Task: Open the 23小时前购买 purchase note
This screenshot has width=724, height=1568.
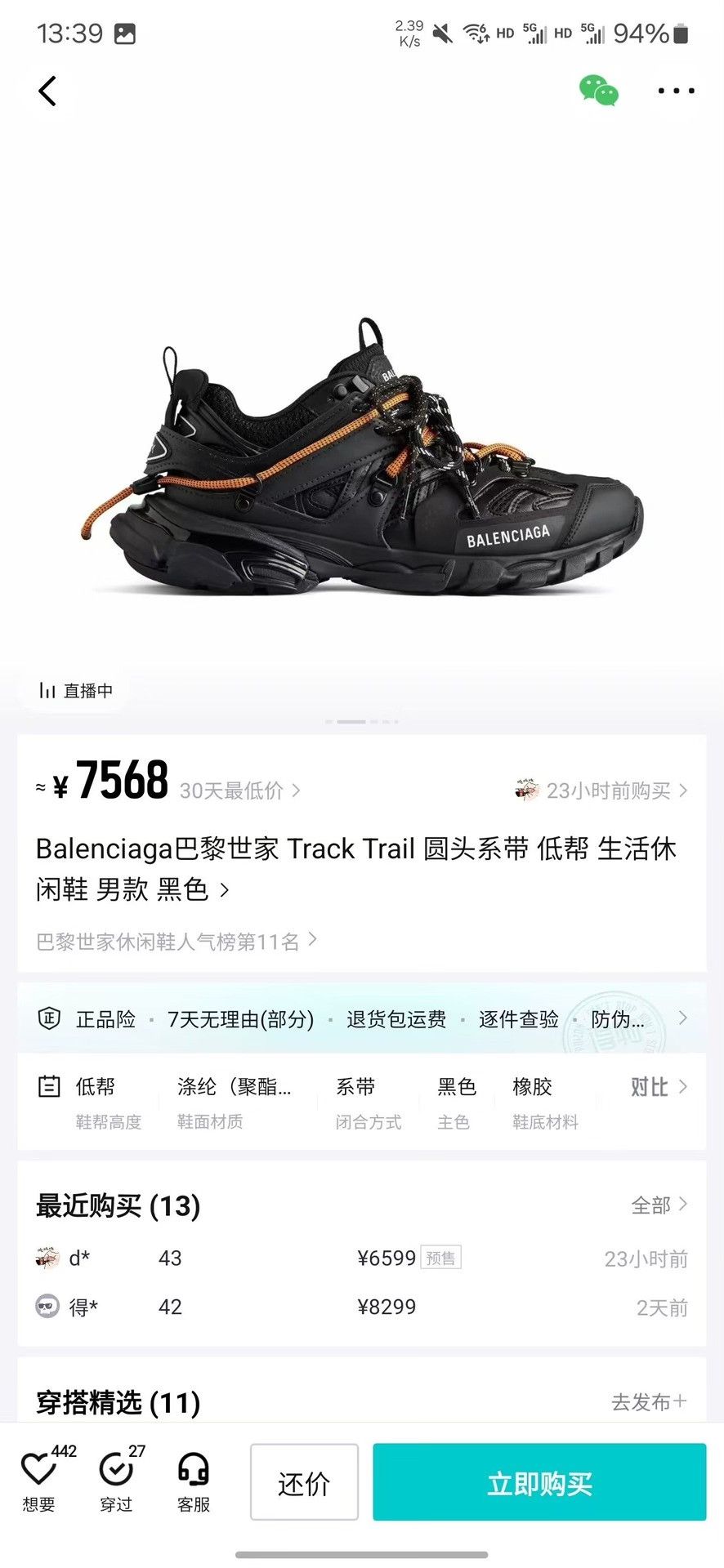Action: click(601, 791)
